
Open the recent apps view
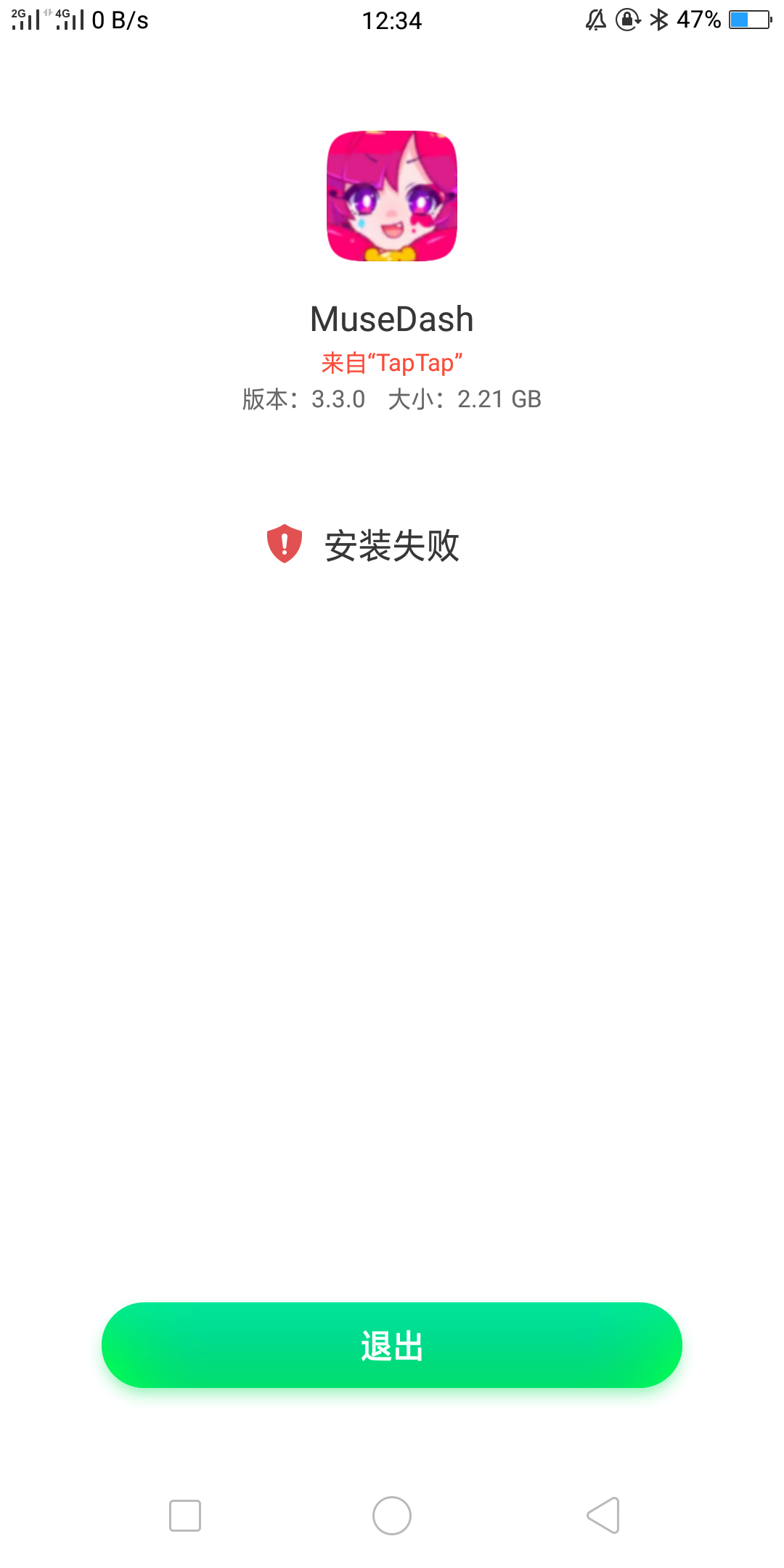tap(185, 1515)
